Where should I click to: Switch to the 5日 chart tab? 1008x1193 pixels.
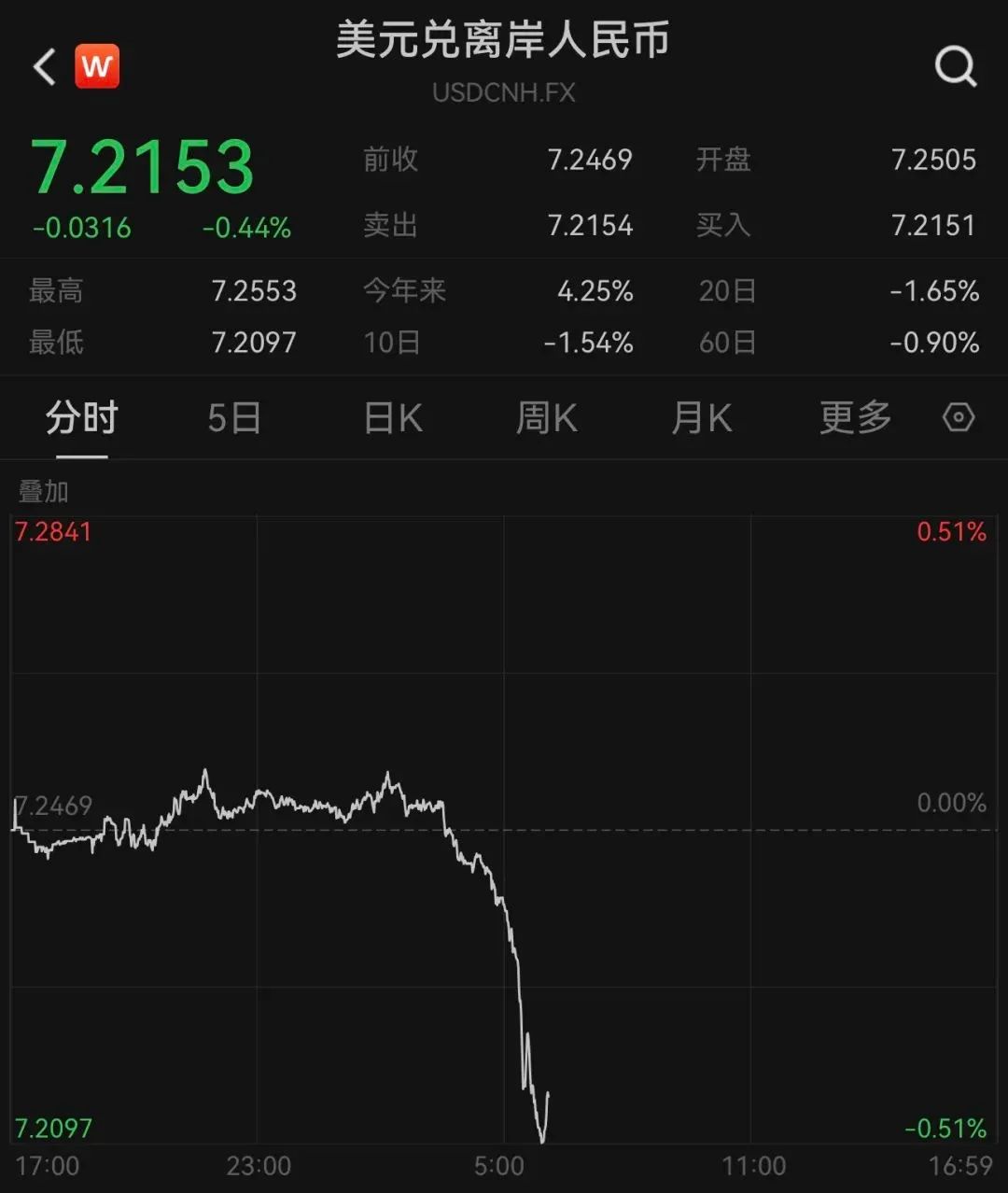coord(234,418)
